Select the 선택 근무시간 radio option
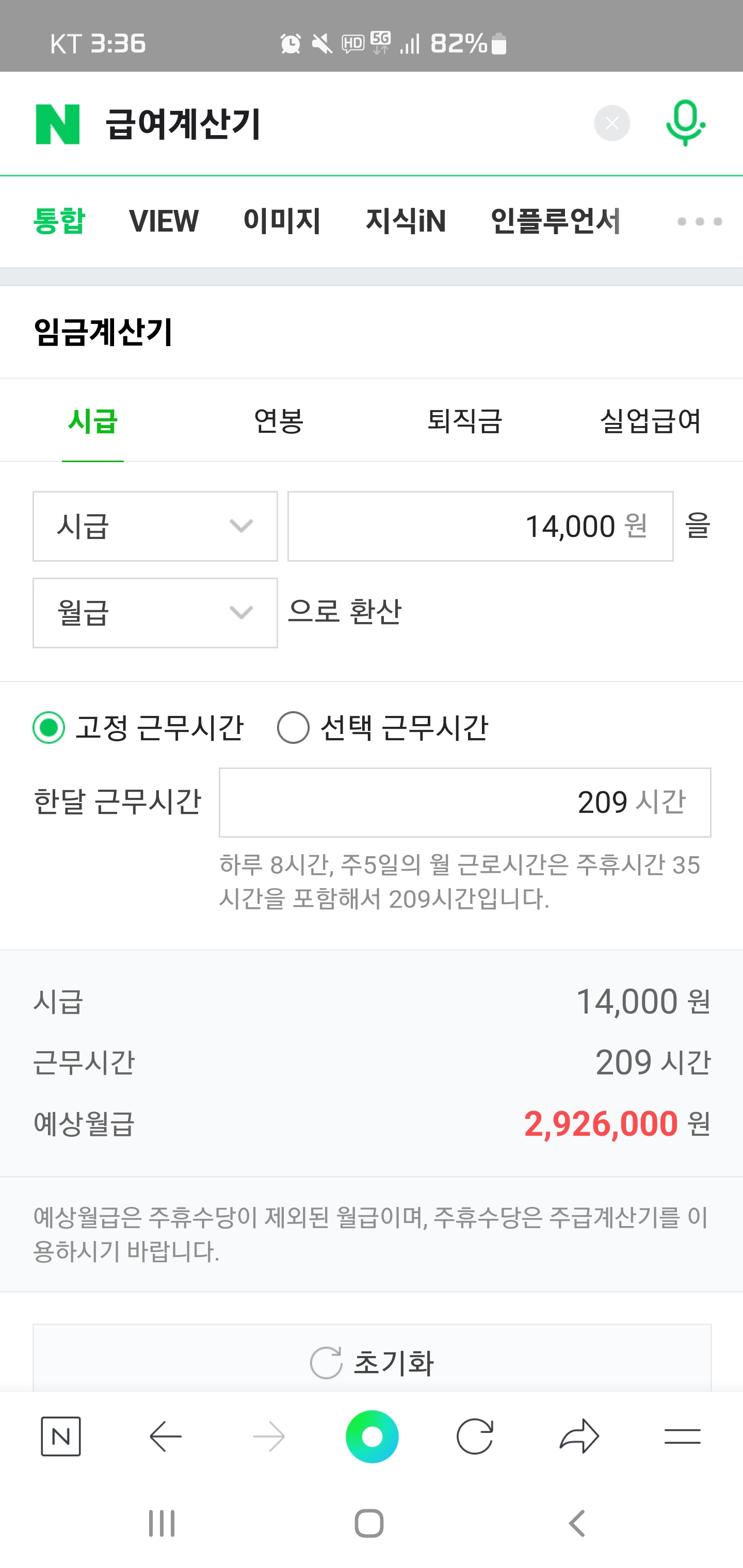The image size is (743, 1568). 382,727
